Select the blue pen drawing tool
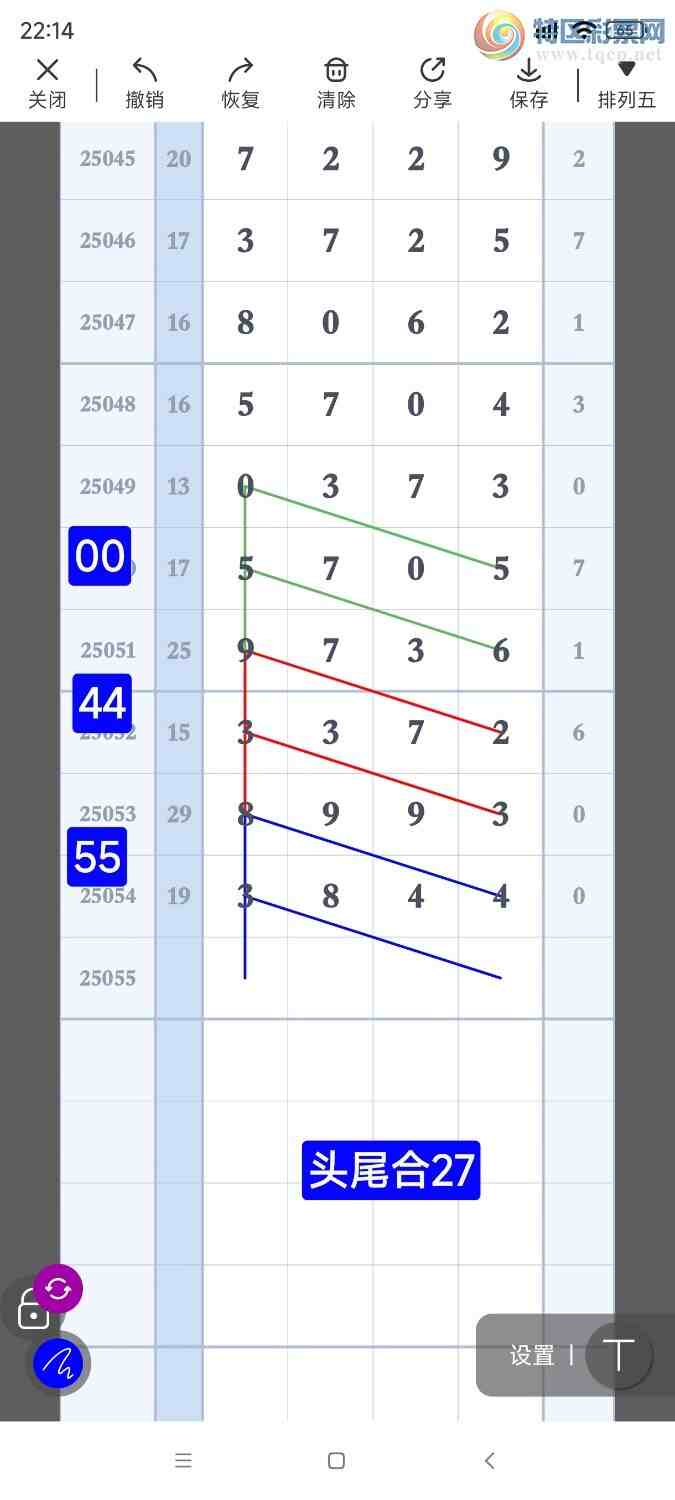Viewport: 675px width, 1500px height. coord(58,1362)
